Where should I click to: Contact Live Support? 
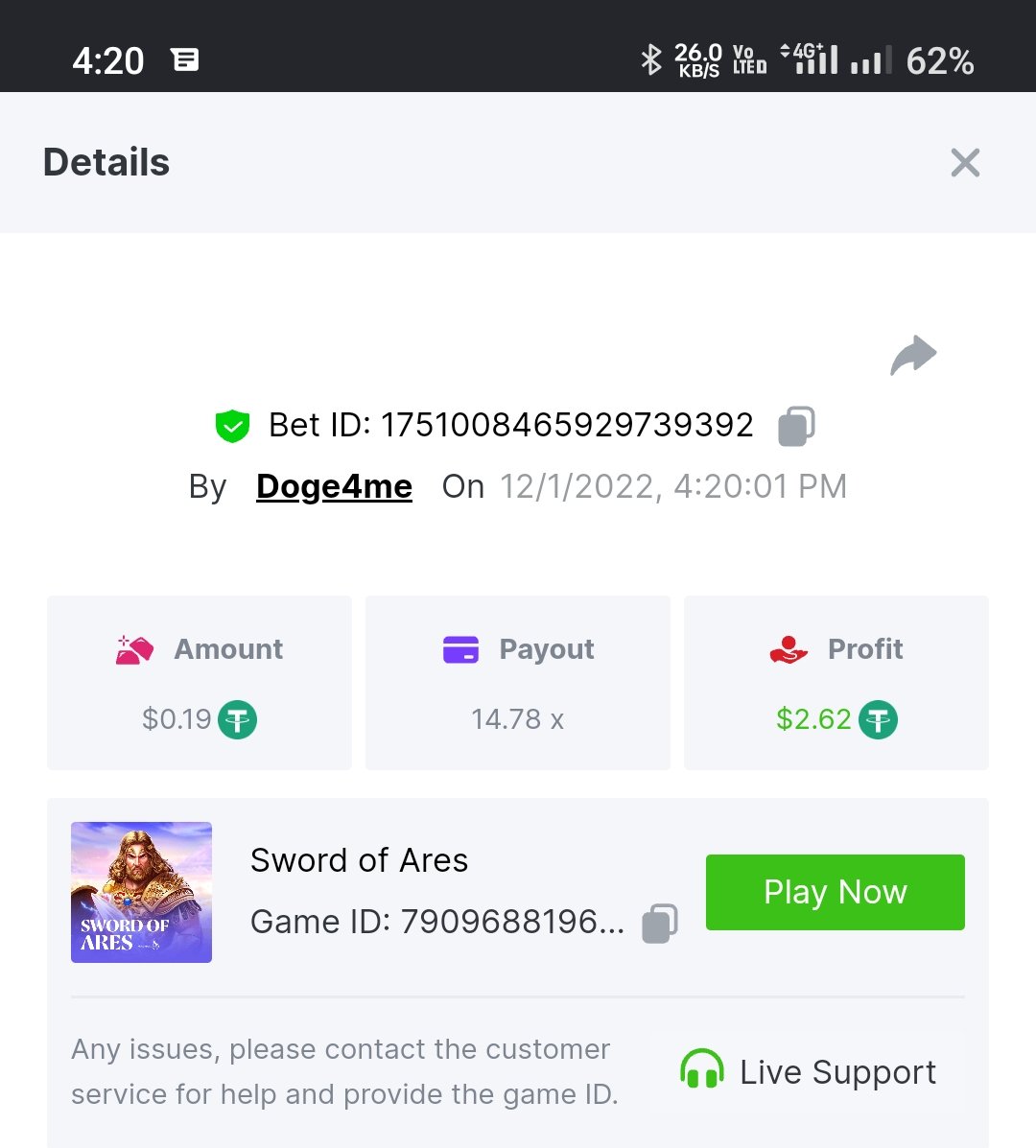808,1071
